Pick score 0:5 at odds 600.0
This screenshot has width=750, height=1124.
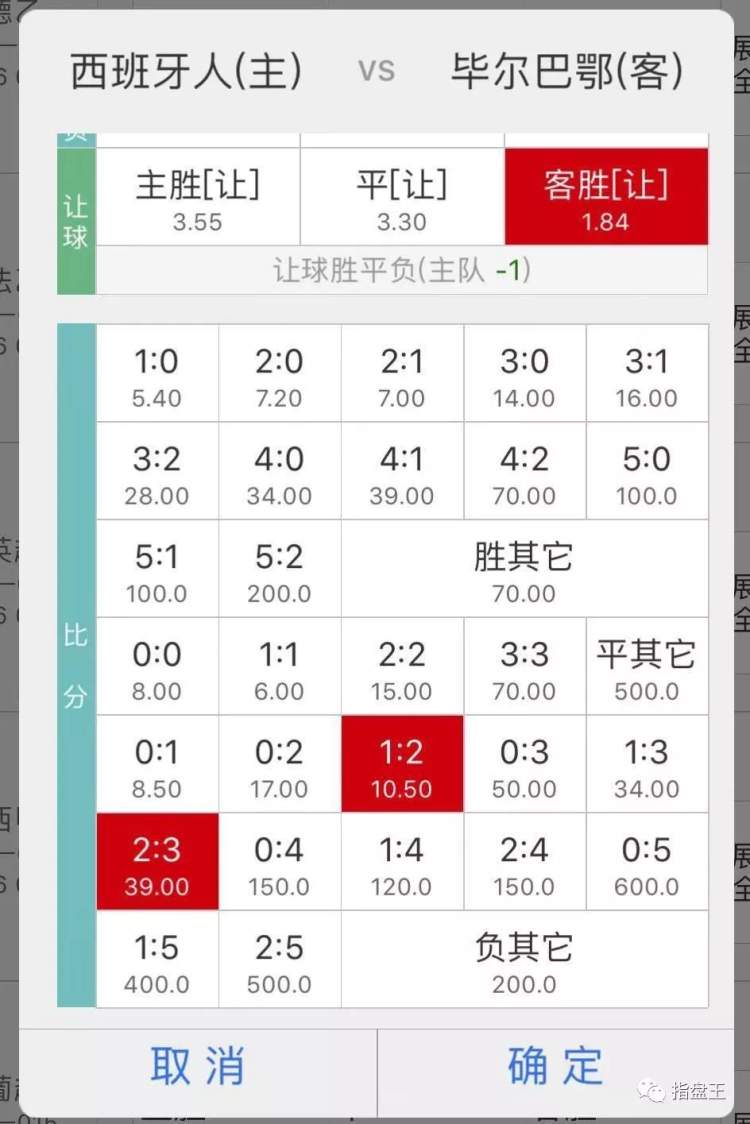(x=647, y=862)
